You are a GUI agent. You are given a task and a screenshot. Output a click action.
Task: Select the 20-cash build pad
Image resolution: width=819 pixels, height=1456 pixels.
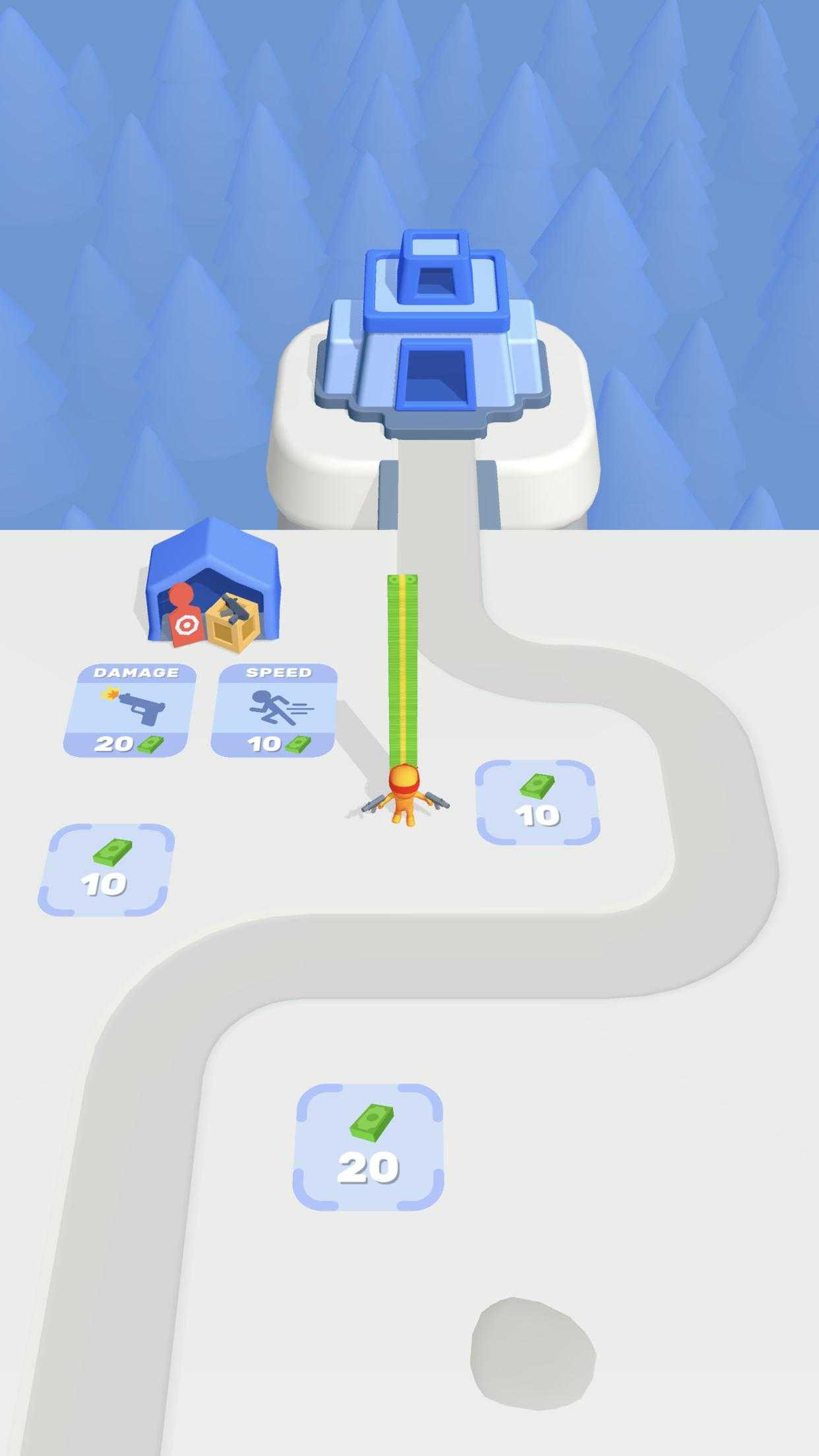coord(368,1147)
